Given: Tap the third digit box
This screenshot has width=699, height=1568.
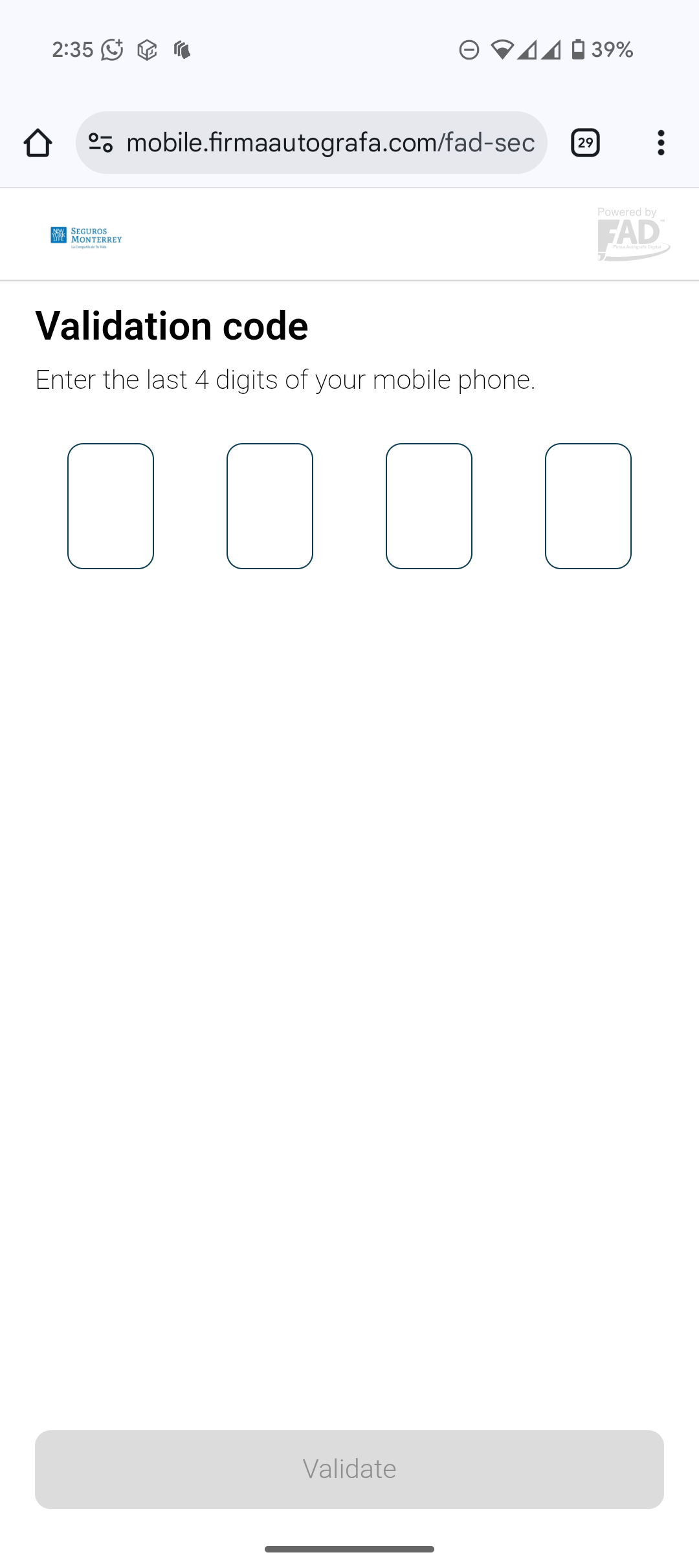Looking at the screenshot, I should 429,506.
